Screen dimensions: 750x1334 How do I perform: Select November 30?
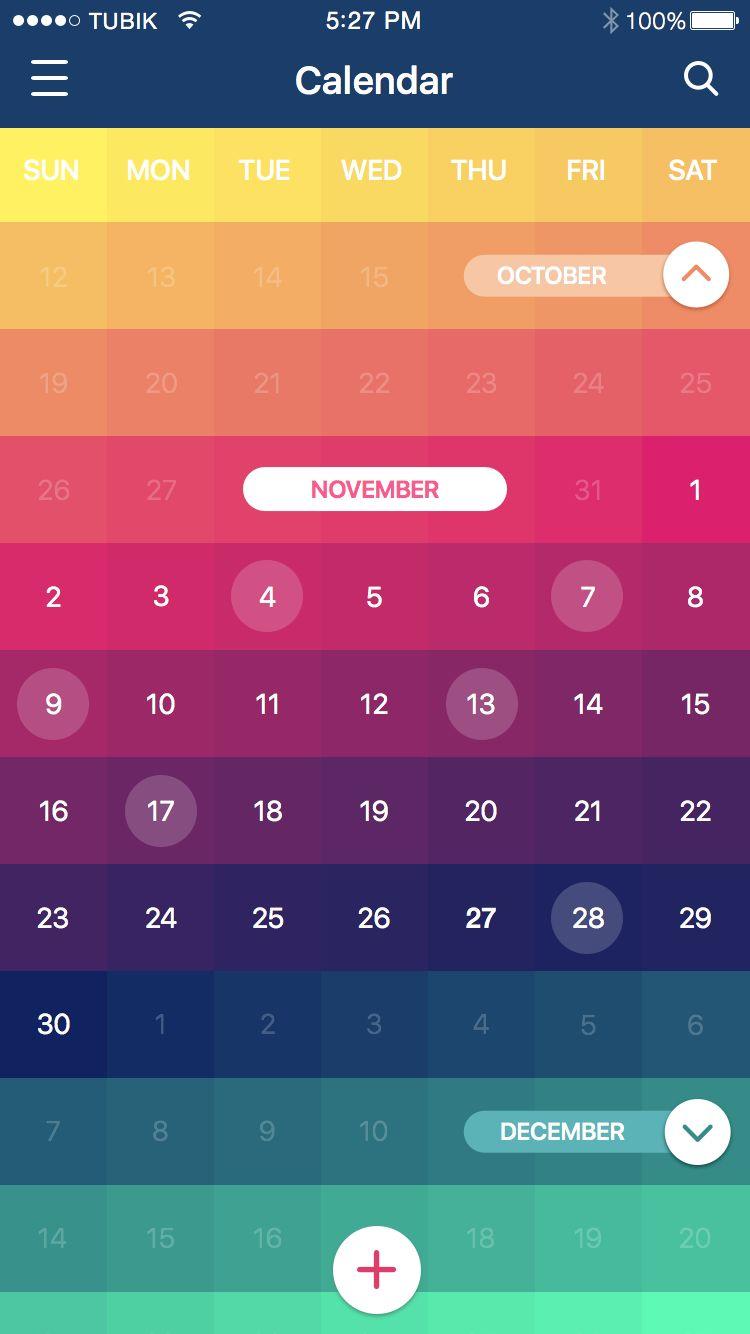coord(53,1024)
